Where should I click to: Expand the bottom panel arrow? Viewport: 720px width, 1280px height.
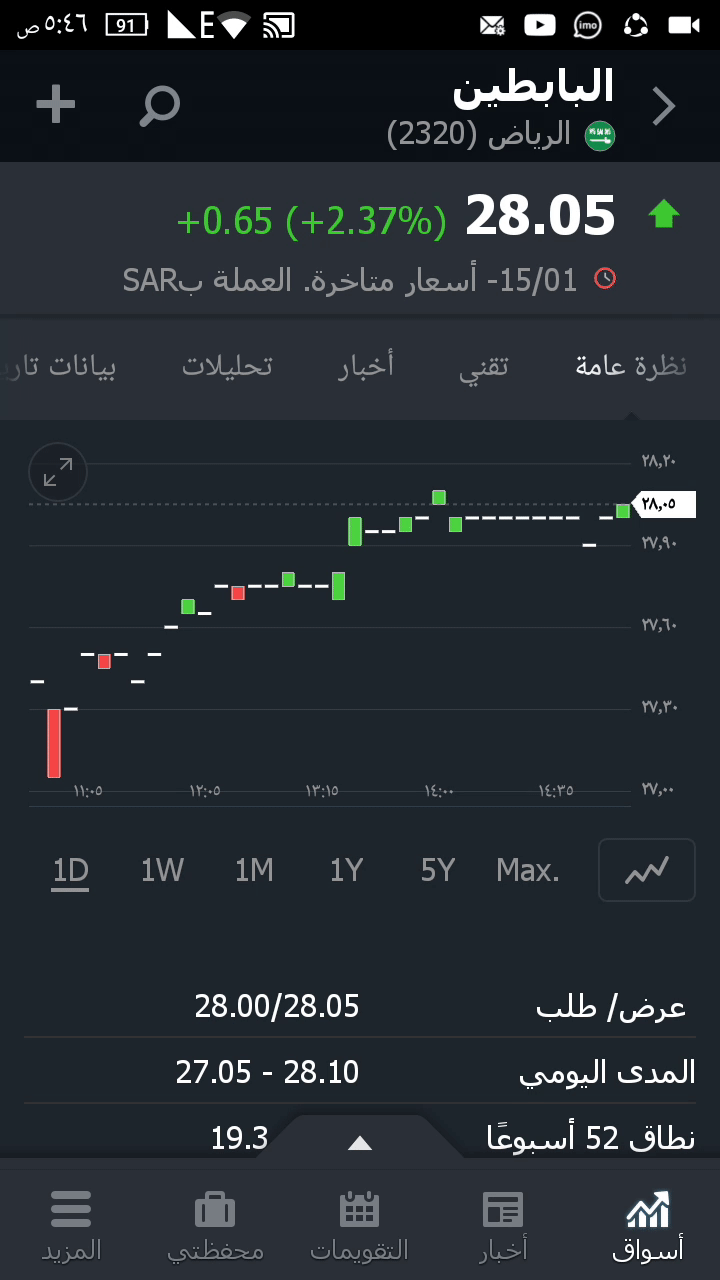click(x=360, y=1143)
